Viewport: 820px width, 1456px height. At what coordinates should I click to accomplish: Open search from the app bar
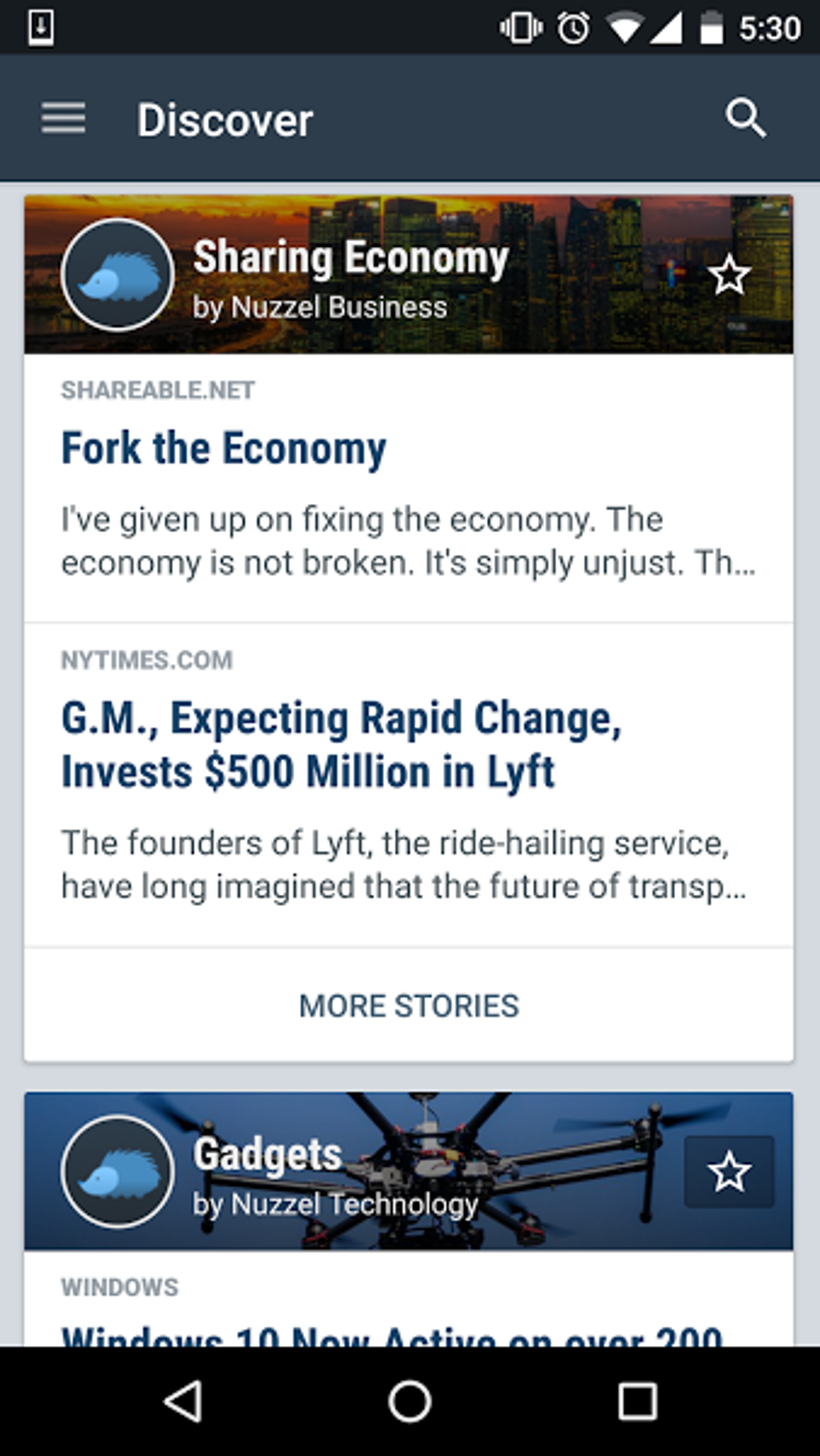coord(745,119)
